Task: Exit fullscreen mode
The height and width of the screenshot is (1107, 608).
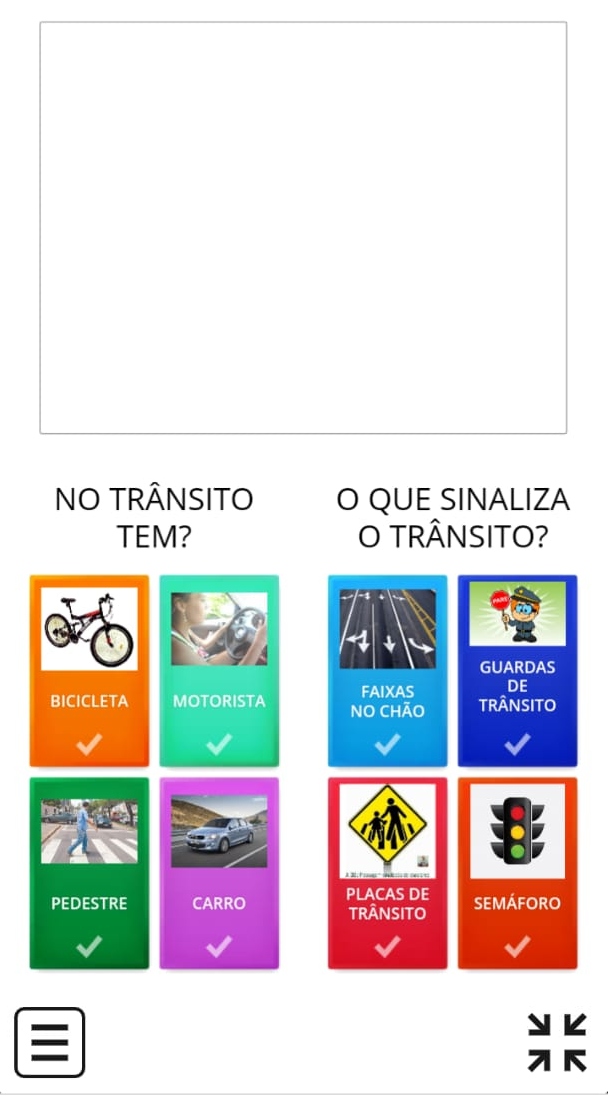Action: [x=557, y=1042]
